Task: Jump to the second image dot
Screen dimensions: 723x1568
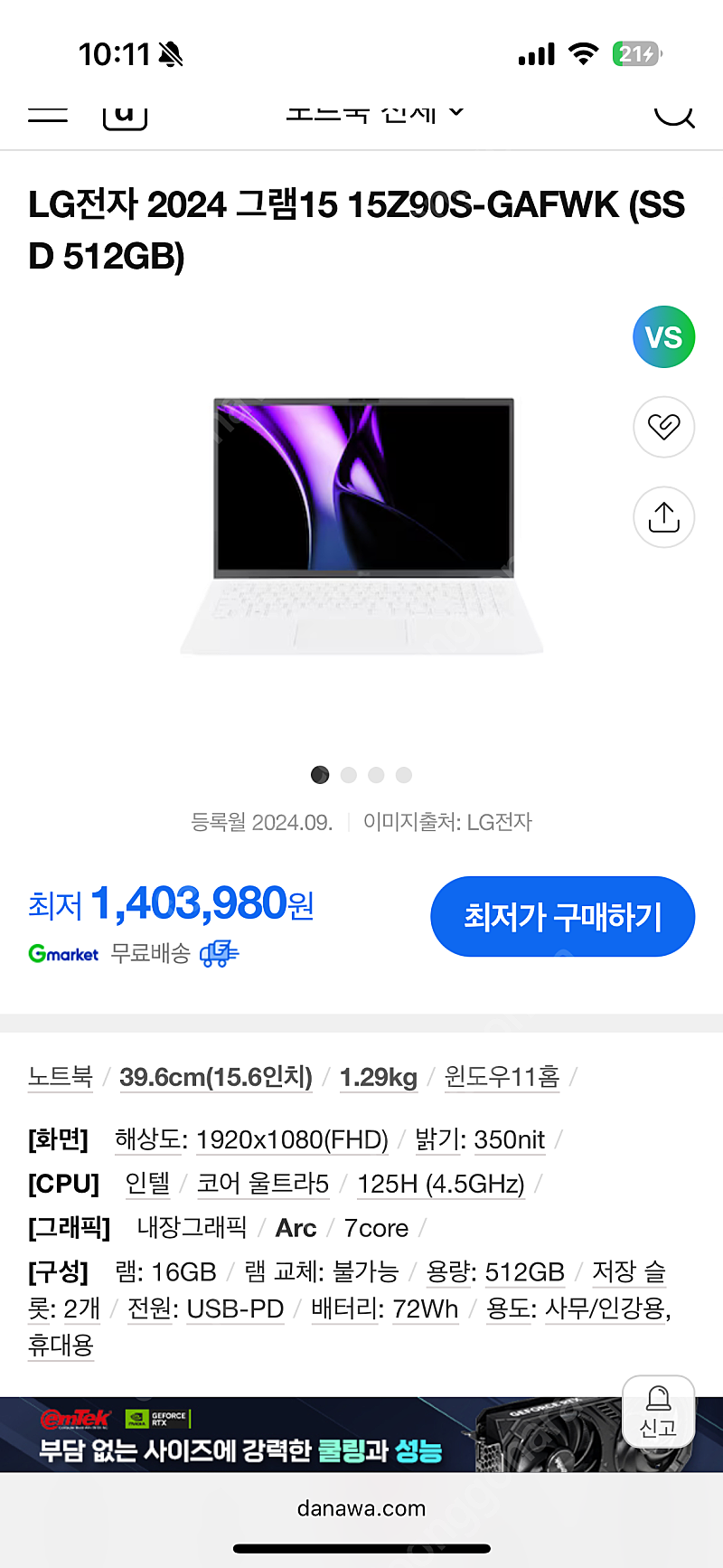Action: click(x=349, y=775)
